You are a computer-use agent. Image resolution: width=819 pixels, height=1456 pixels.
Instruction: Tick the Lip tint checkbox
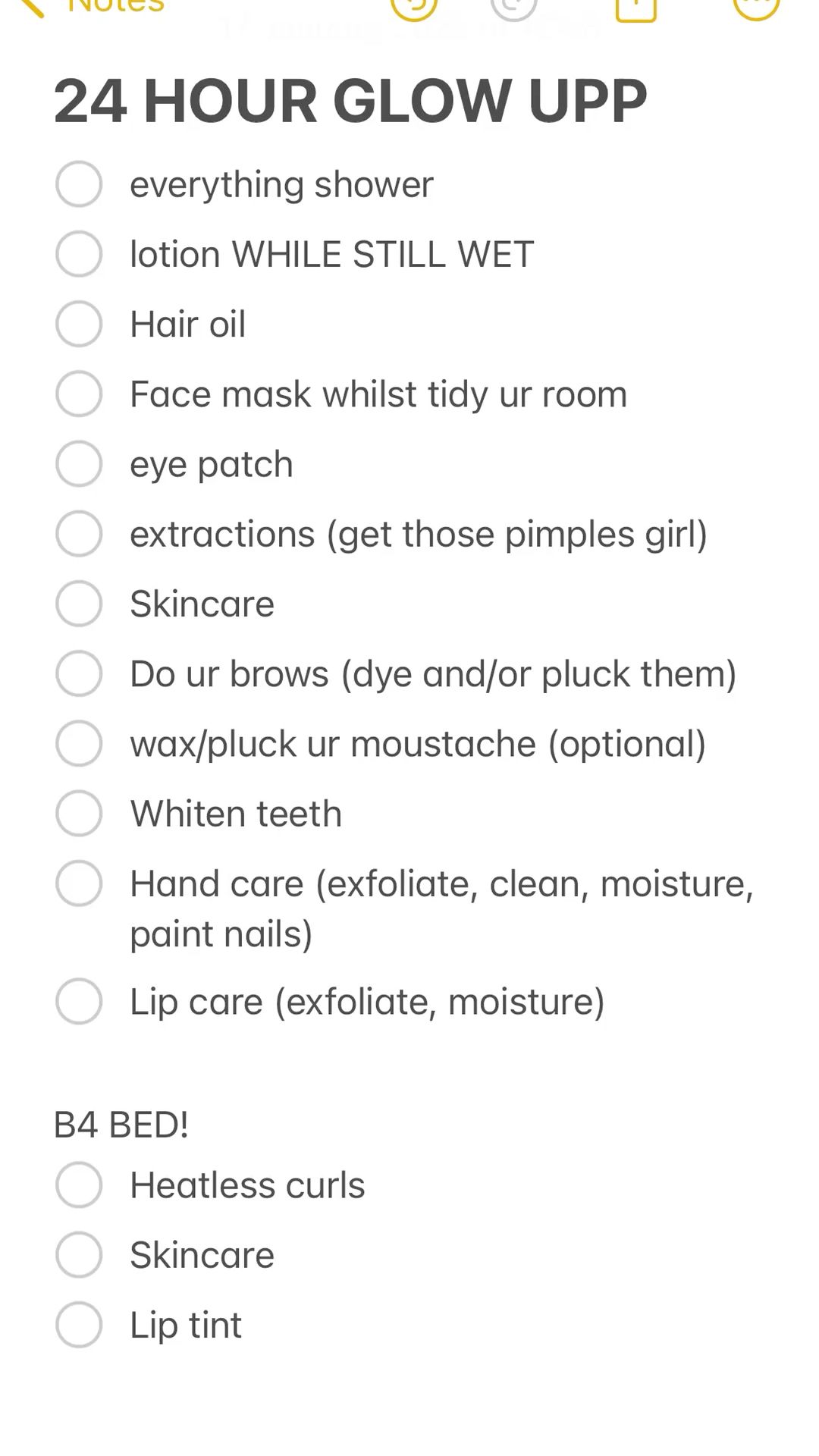[79, 1325]
